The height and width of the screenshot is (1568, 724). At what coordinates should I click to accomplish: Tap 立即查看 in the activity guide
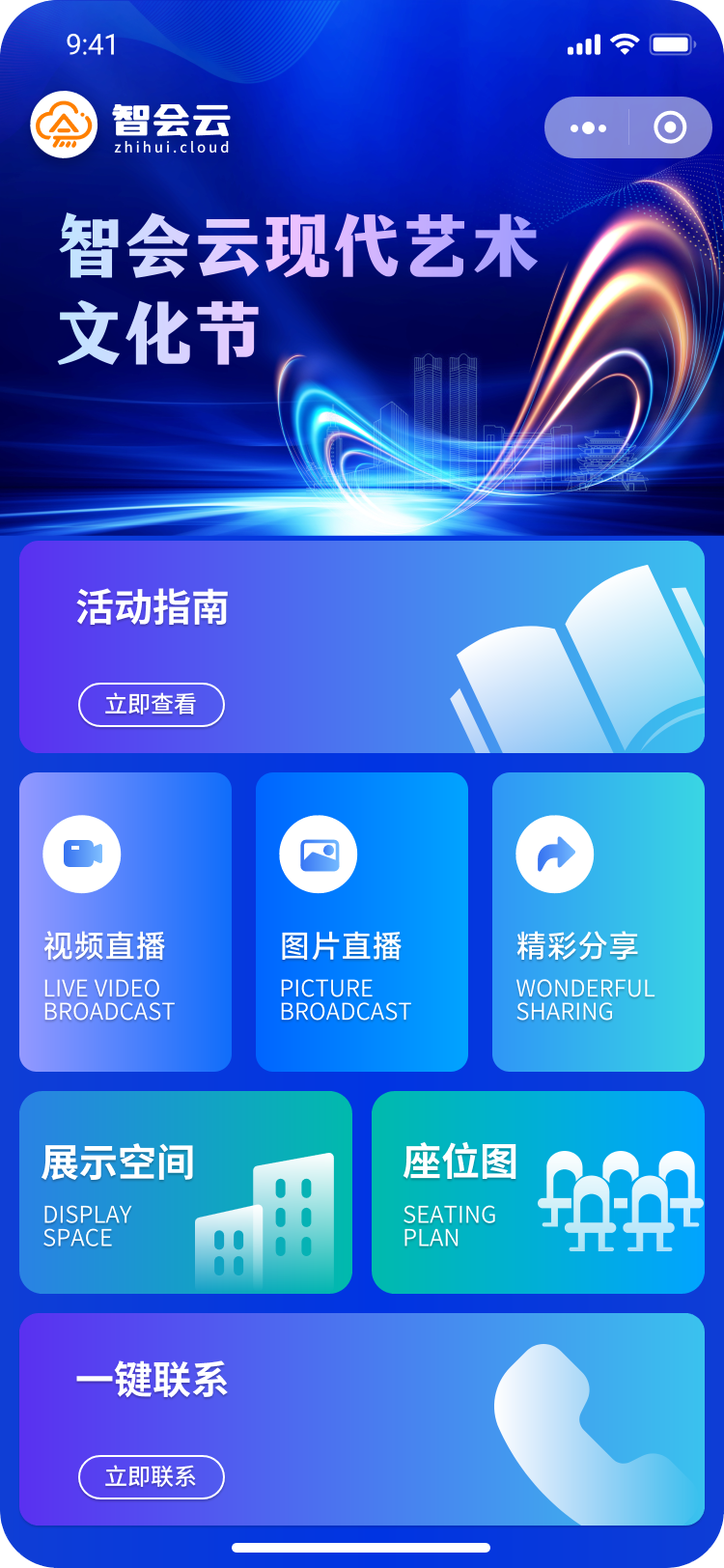point(152,705)
